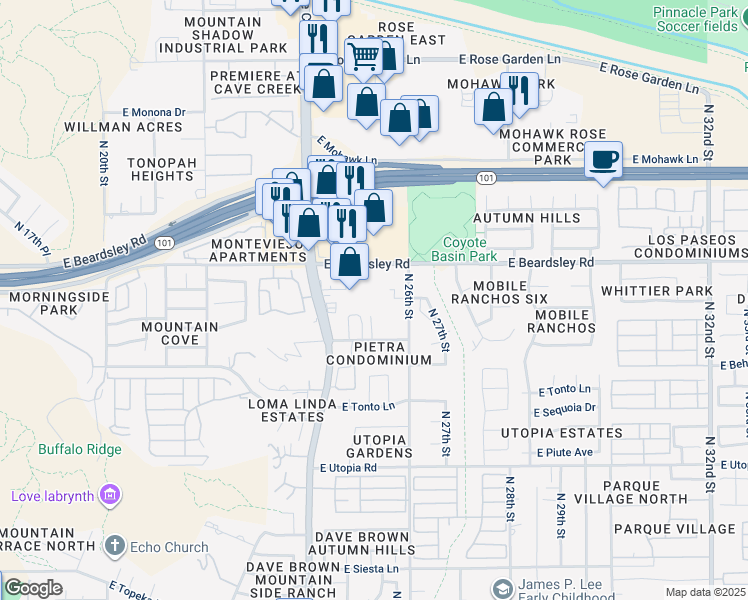
Task: Select the Coyote Basin Park label
Action: click(464, 249)
